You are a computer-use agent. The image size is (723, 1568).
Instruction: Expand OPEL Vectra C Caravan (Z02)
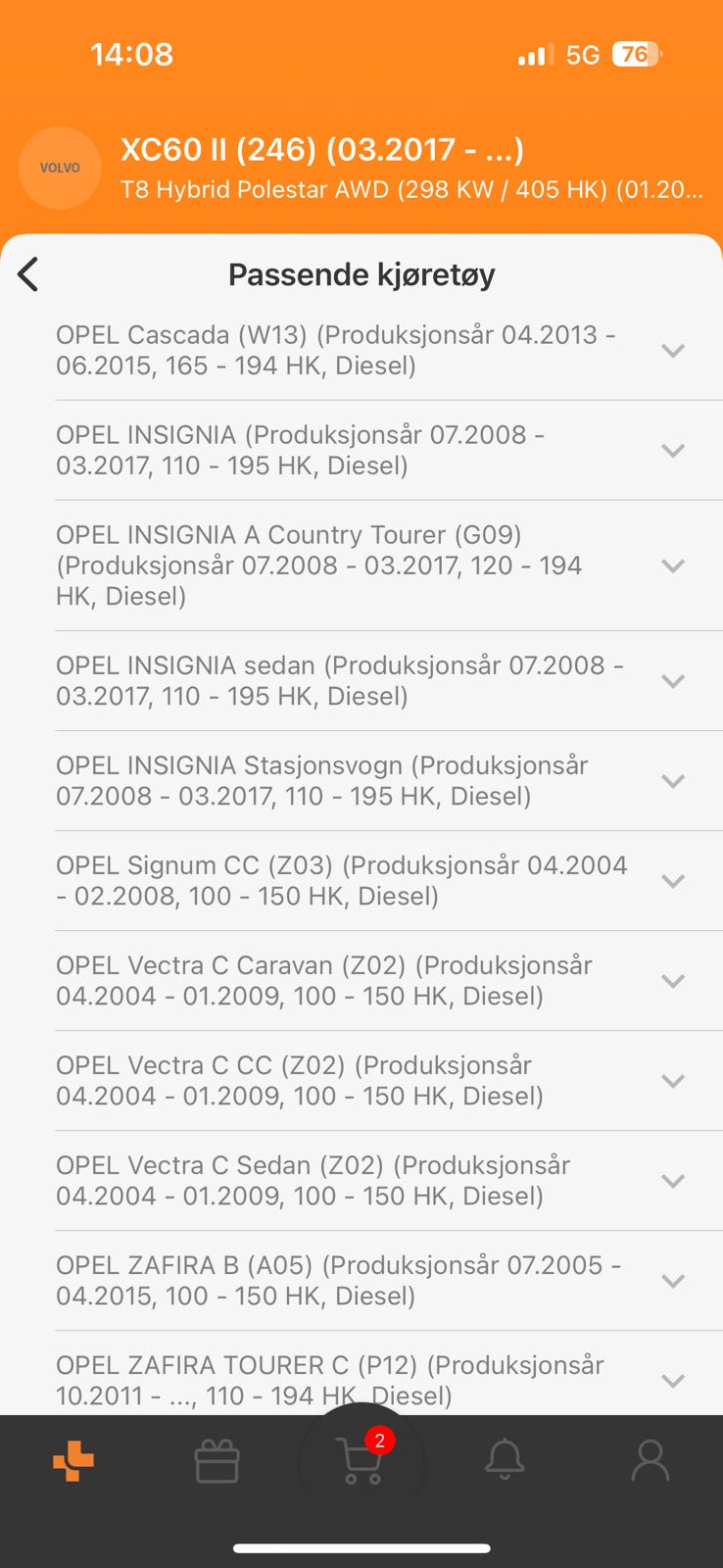click(672, 981)
